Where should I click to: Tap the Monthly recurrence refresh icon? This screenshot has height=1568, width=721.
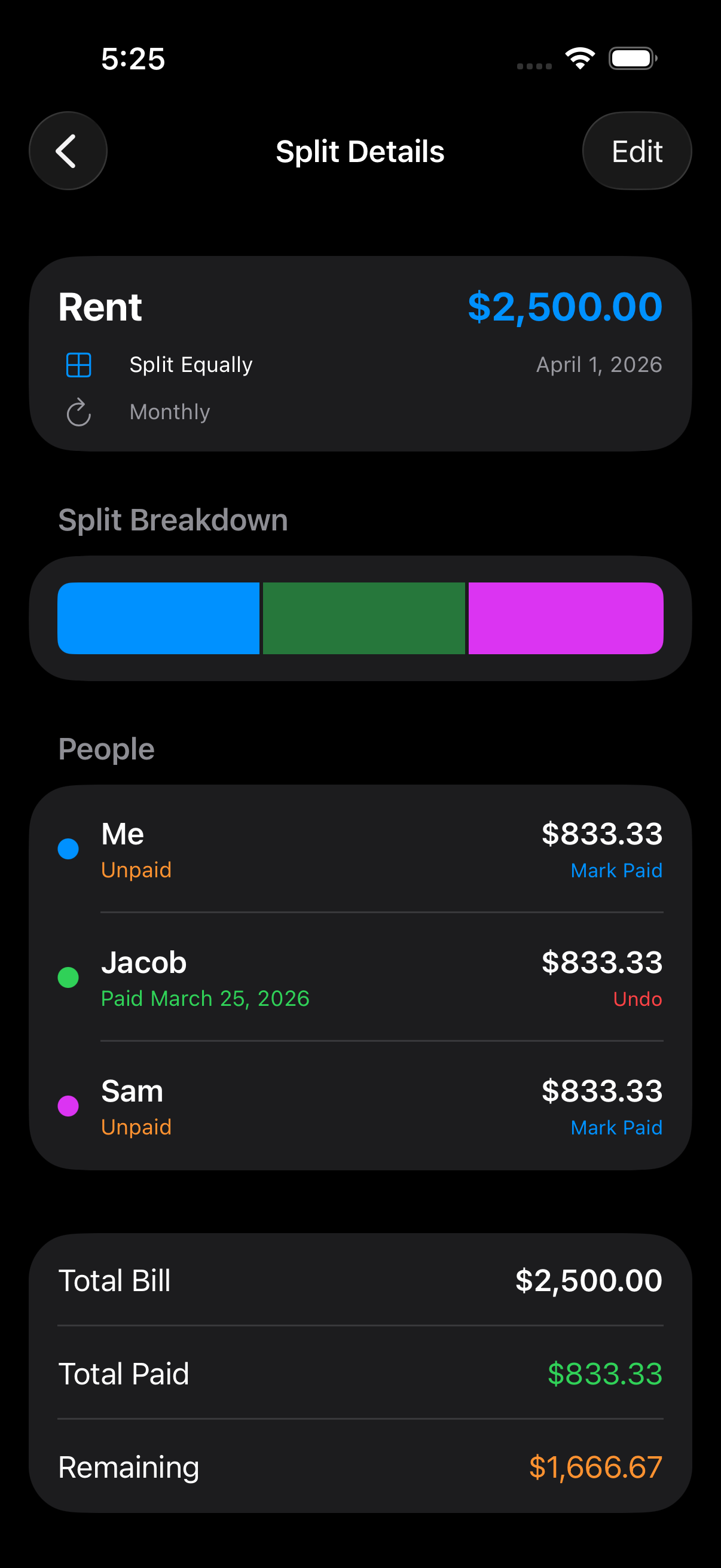78,412
